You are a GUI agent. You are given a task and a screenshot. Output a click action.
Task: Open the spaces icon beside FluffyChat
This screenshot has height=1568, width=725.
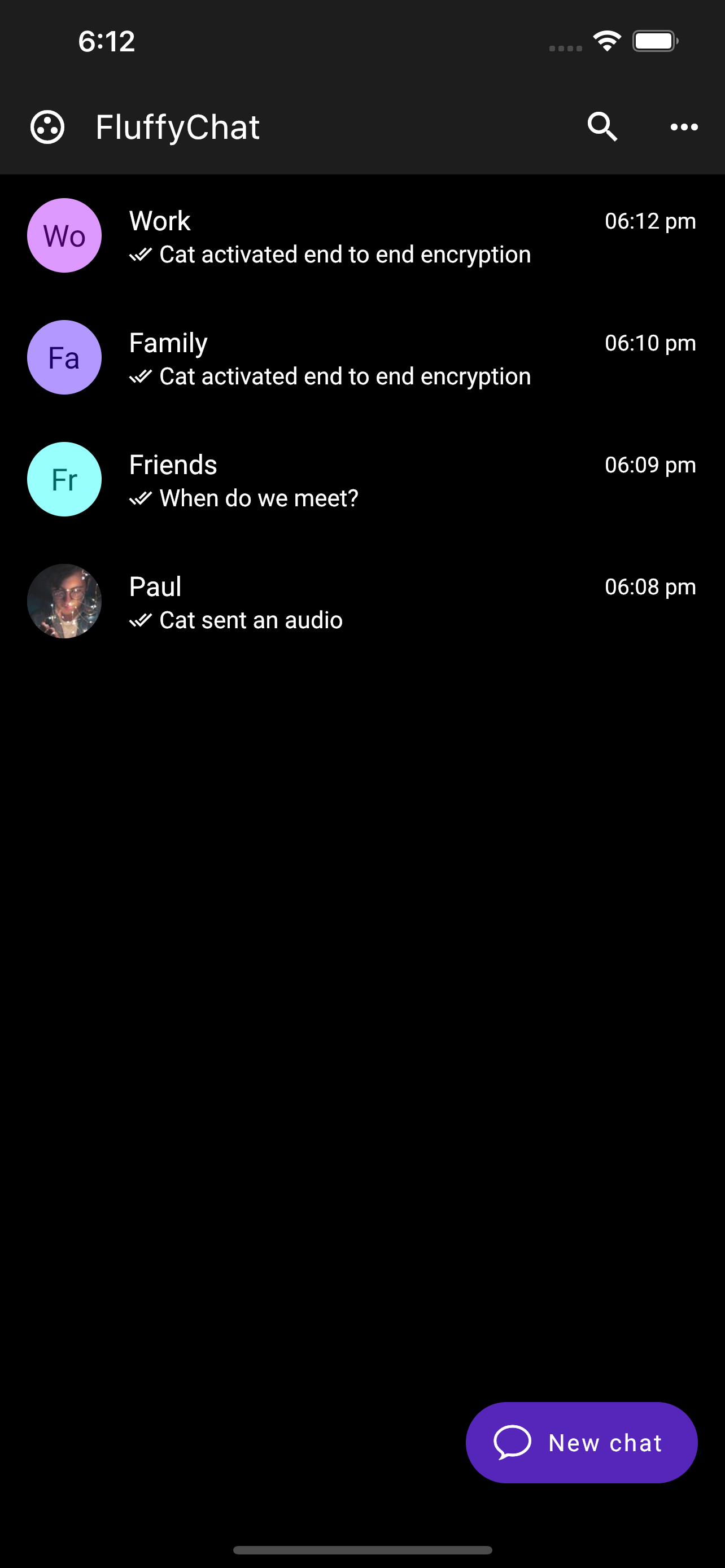(x=47, y=127)
